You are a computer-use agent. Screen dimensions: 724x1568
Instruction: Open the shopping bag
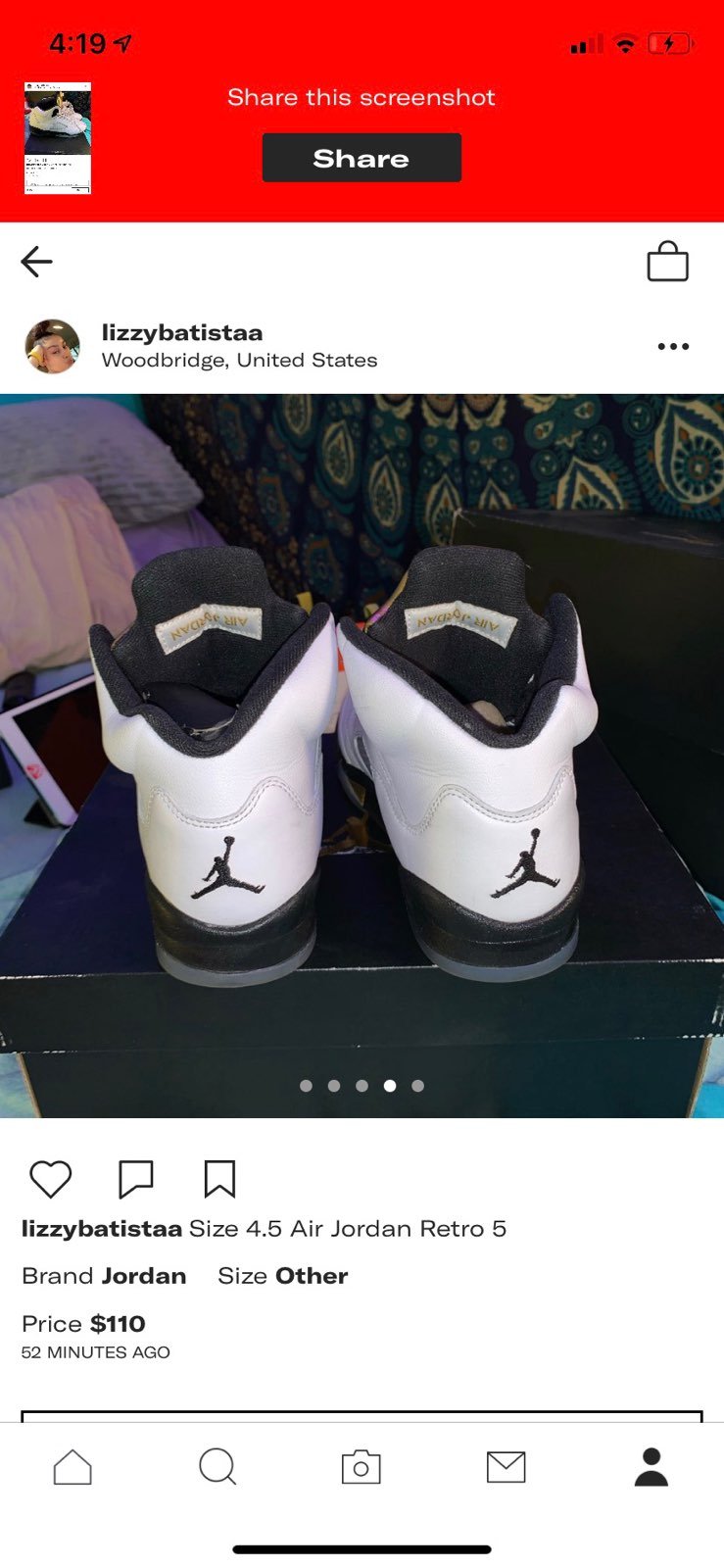(668, 262)
